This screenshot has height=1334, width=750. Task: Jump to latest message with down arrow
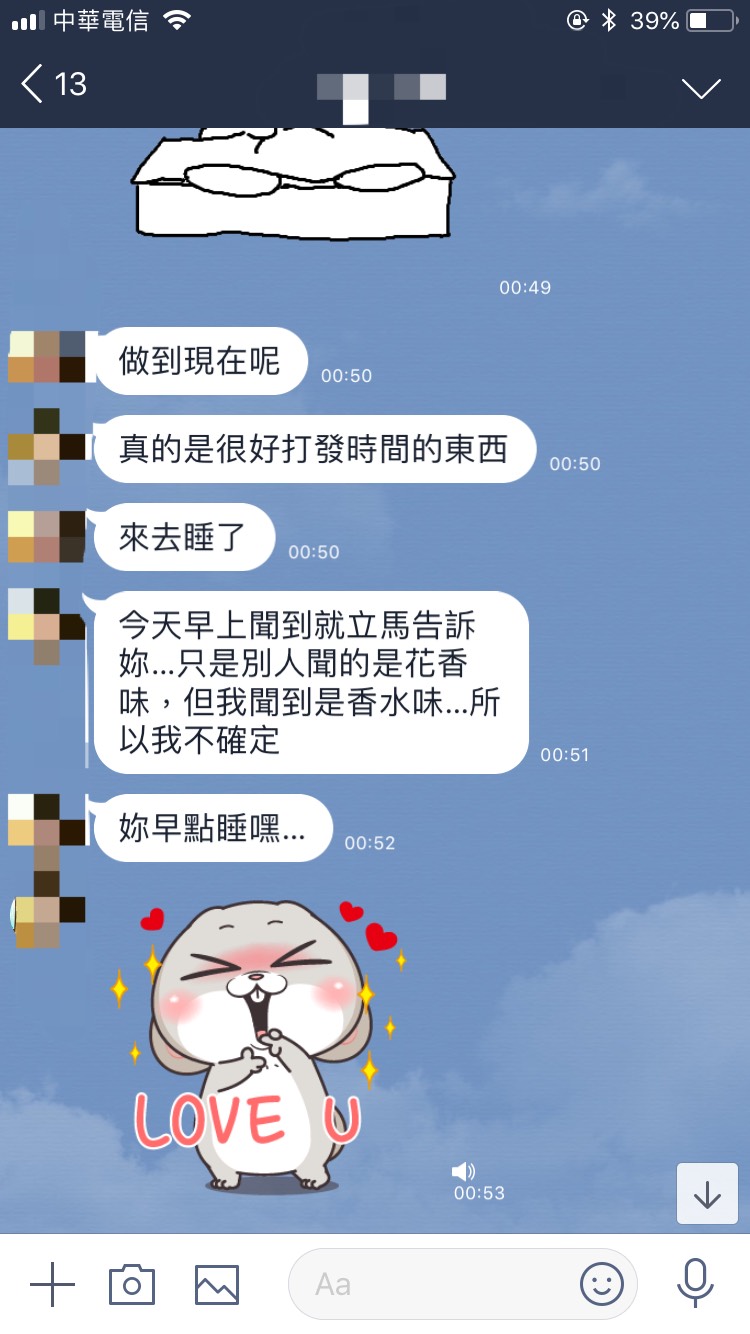click(x=707, y=1194)
